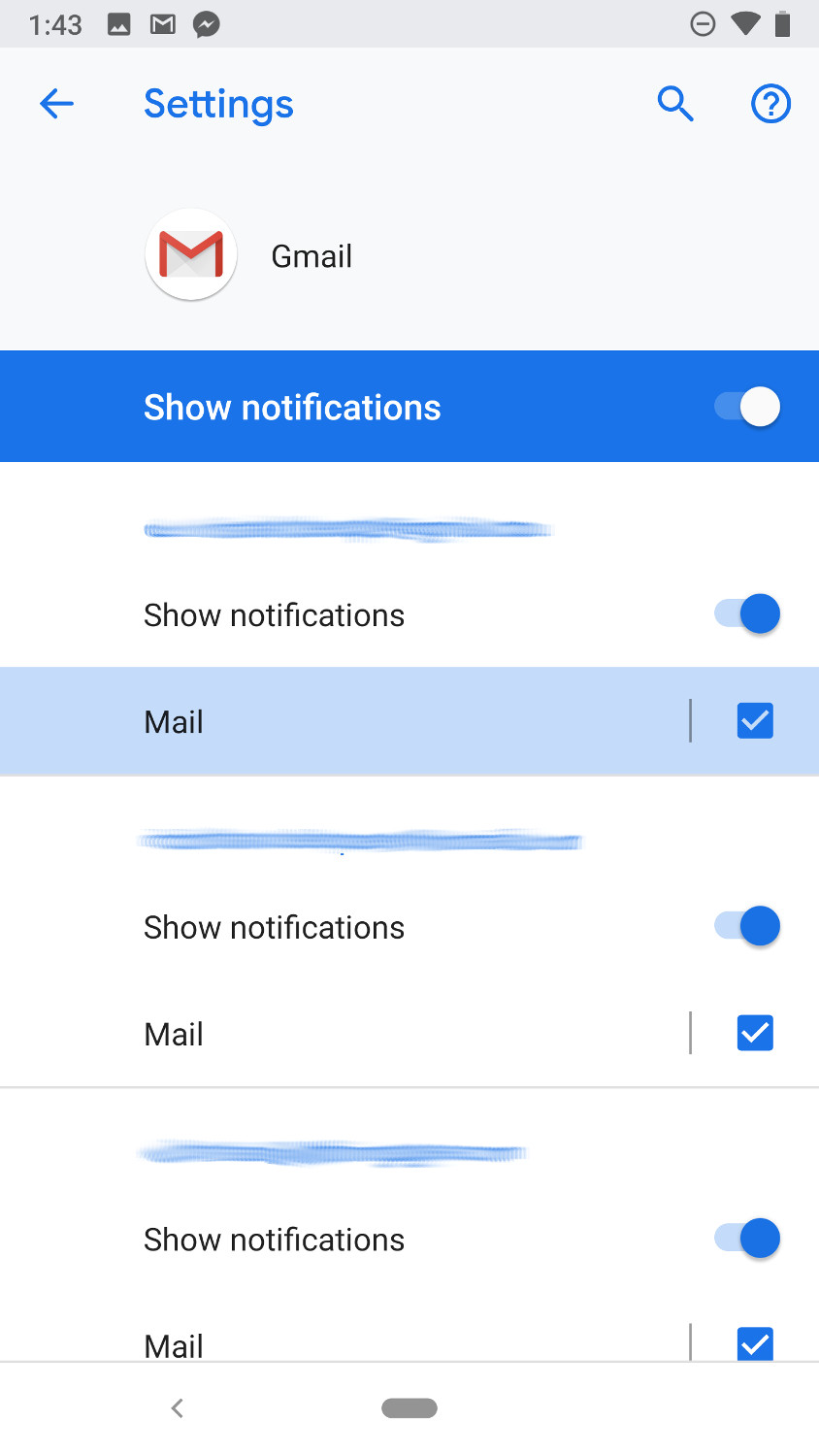Disable Show notifications for the second account

click(747, 927)
